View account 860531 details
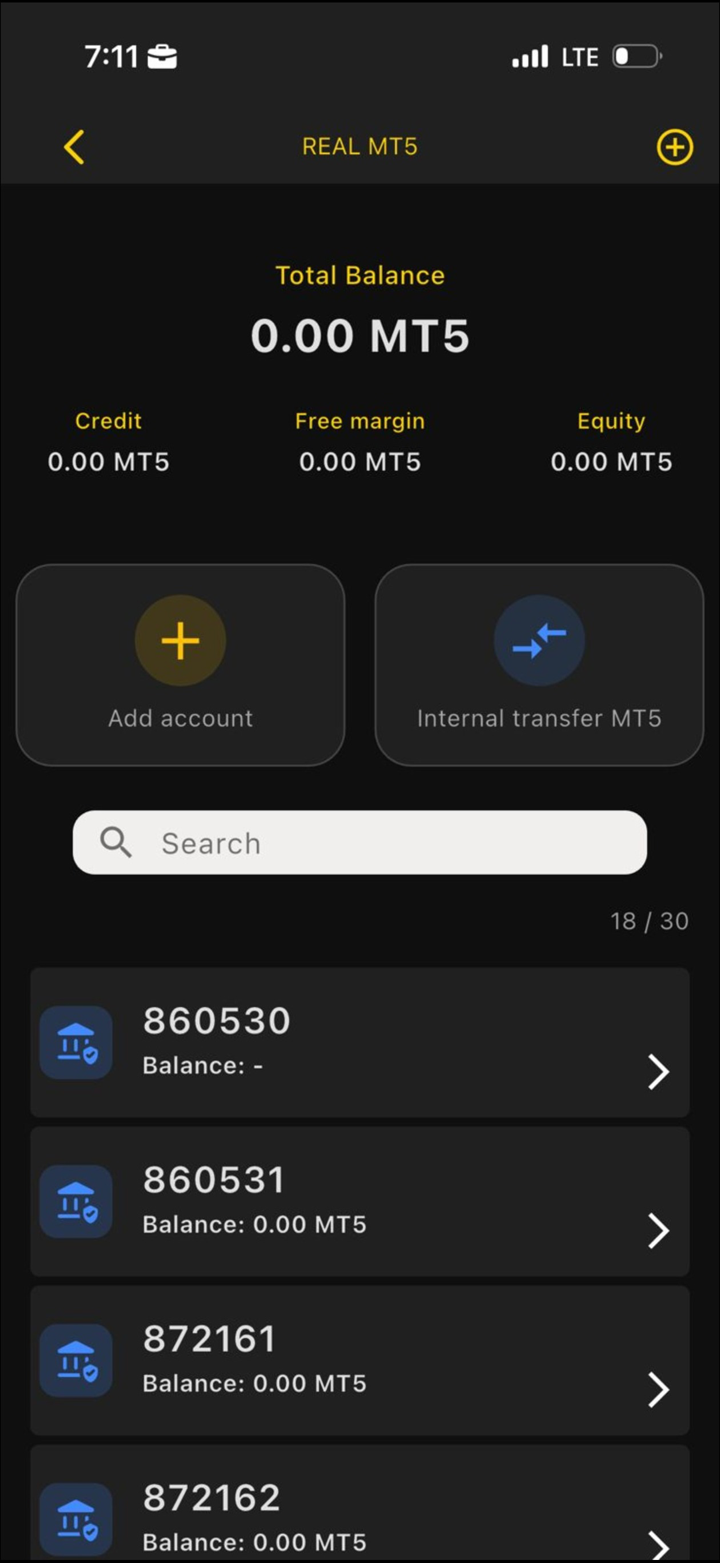 pyautogui.click(x=360, y=1201)
